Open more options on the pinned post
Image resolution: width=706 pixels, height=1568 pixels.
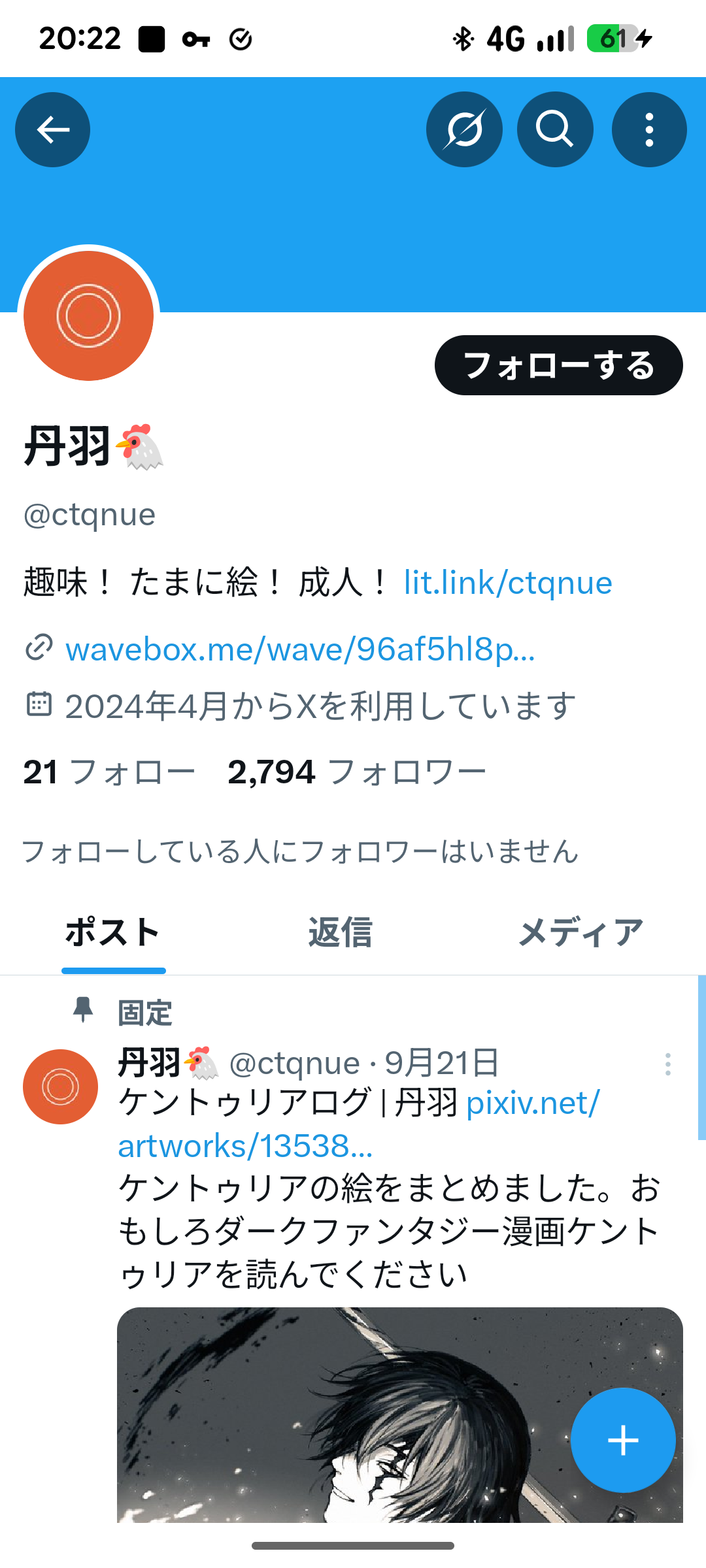[667, 1064]
